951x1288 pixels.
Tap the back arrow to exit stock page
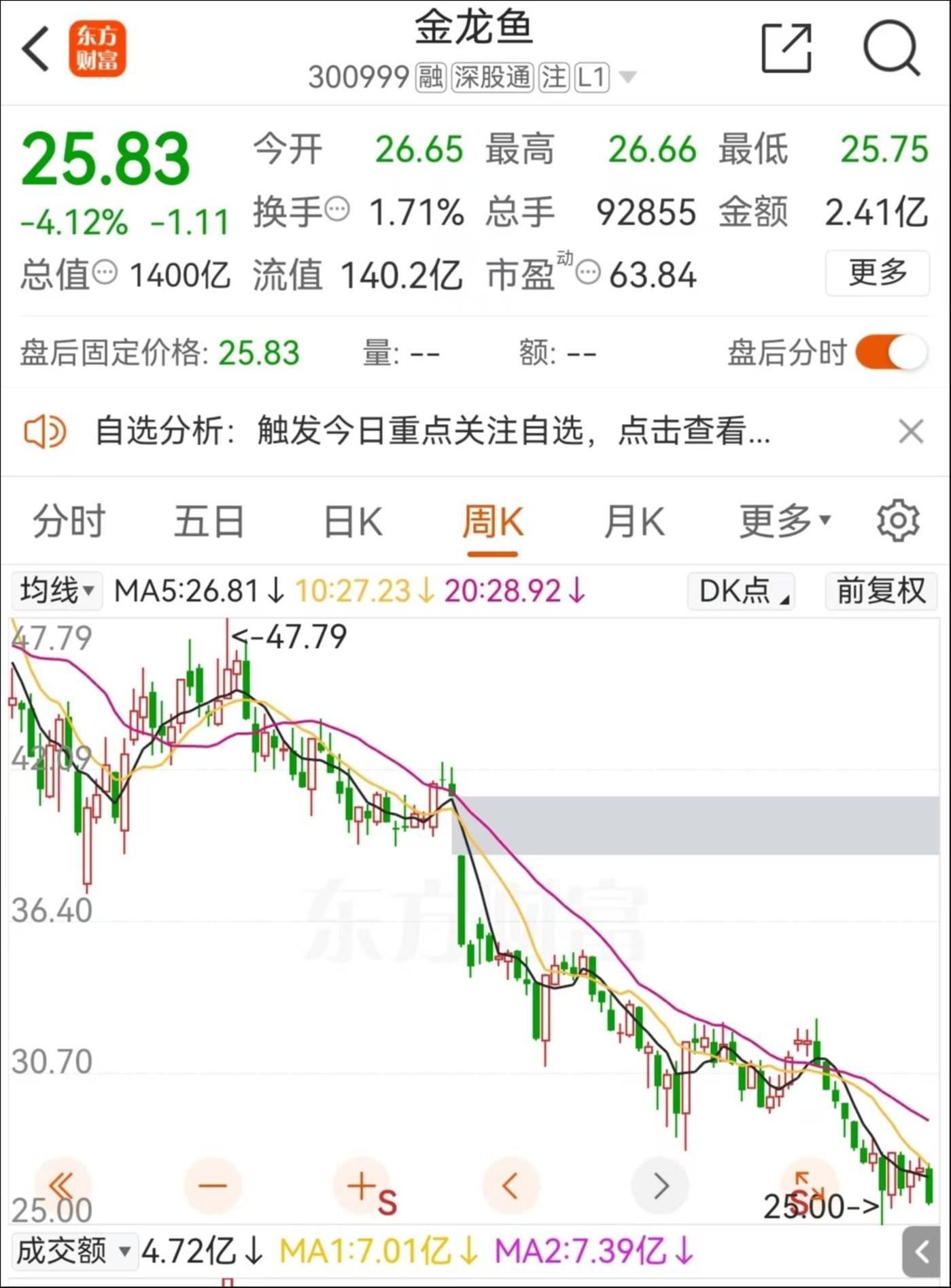pos(35,49)
